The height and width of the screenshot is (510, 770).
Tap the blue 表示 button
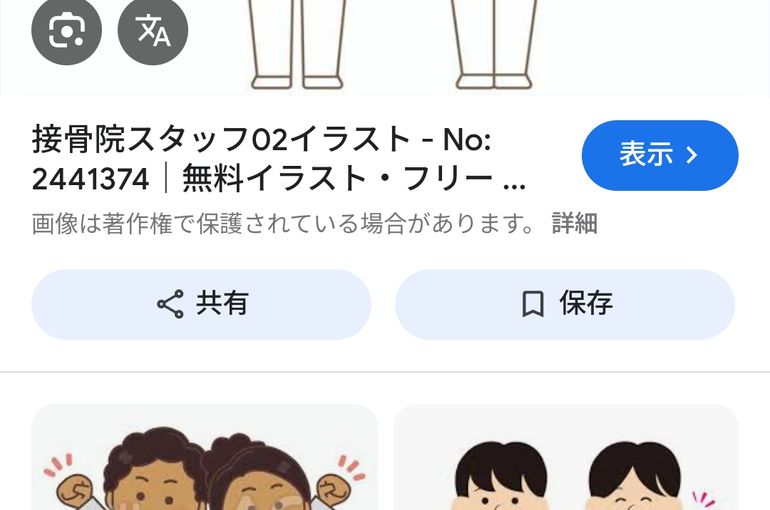tap(659, 155)
